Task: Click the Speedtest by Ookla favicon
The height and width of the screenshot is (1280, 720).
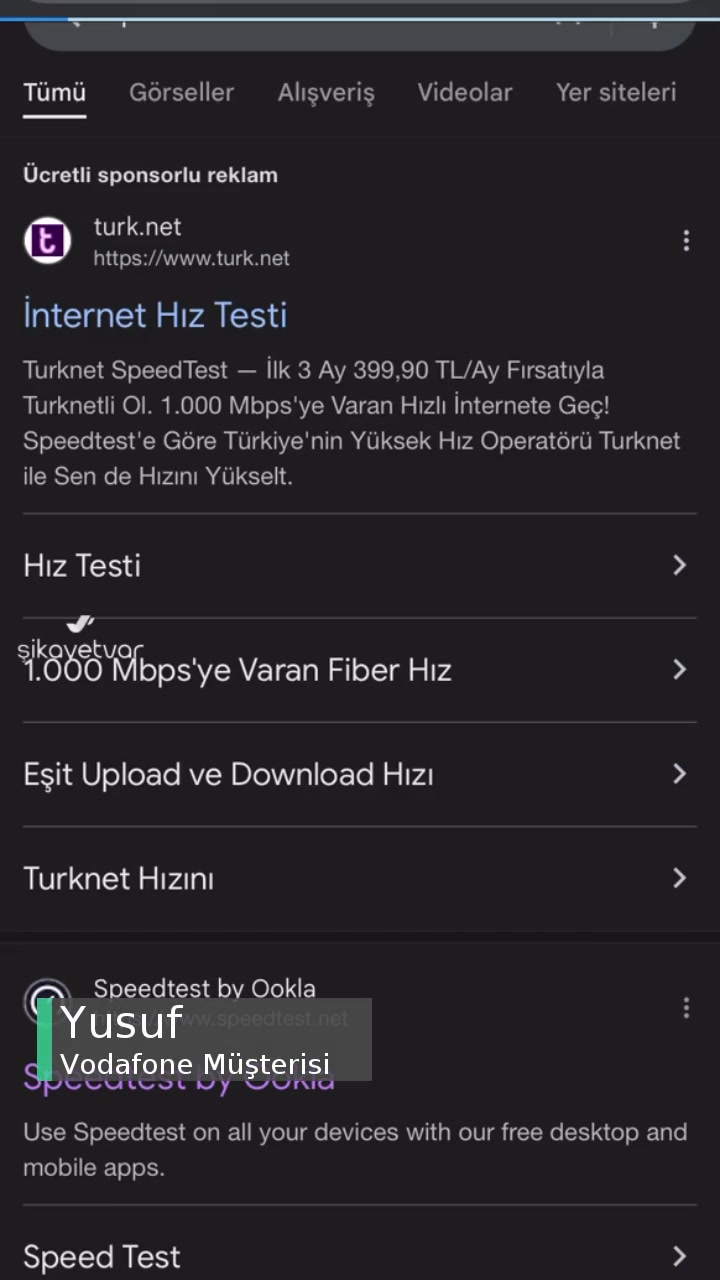Action: tap(47, 1001)
